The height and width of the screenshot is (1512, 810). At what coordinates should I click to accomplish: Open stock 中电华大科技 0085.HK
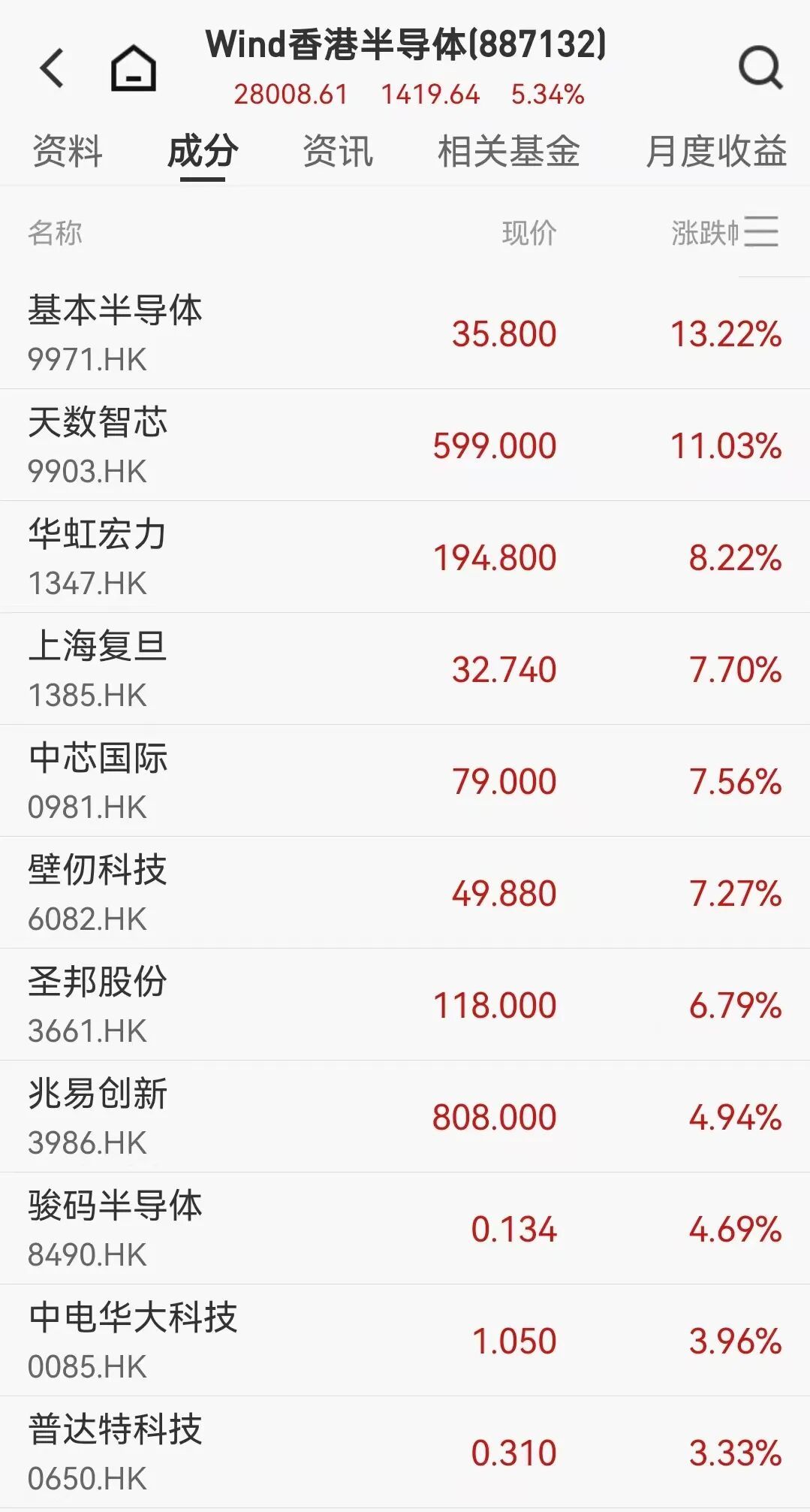(405, 1341)
